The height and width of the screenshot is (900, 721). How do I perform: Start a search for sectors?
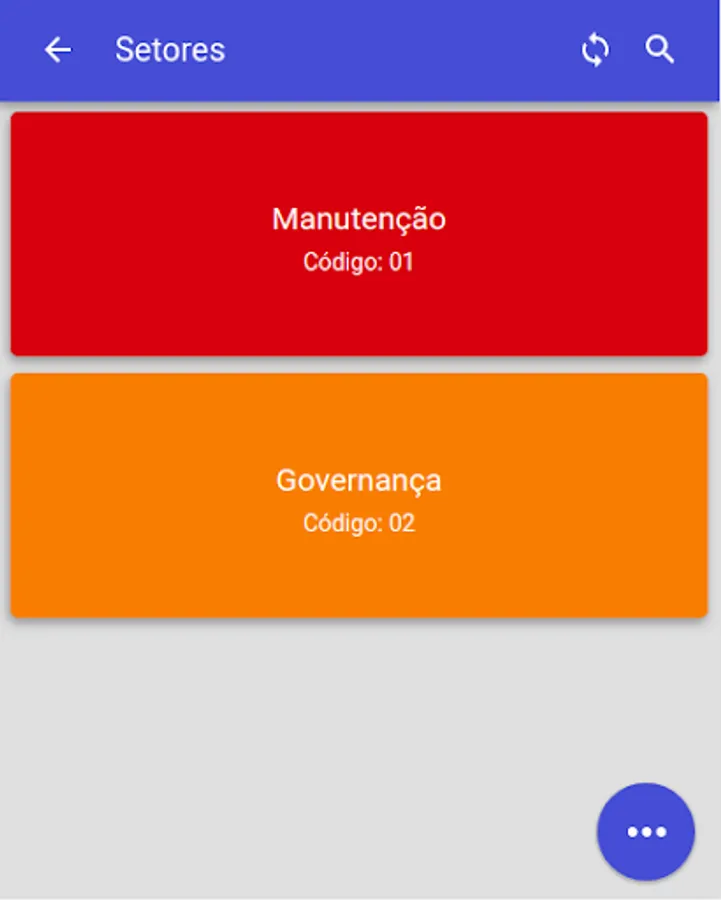pyautogui.click(x=660, y=49)
